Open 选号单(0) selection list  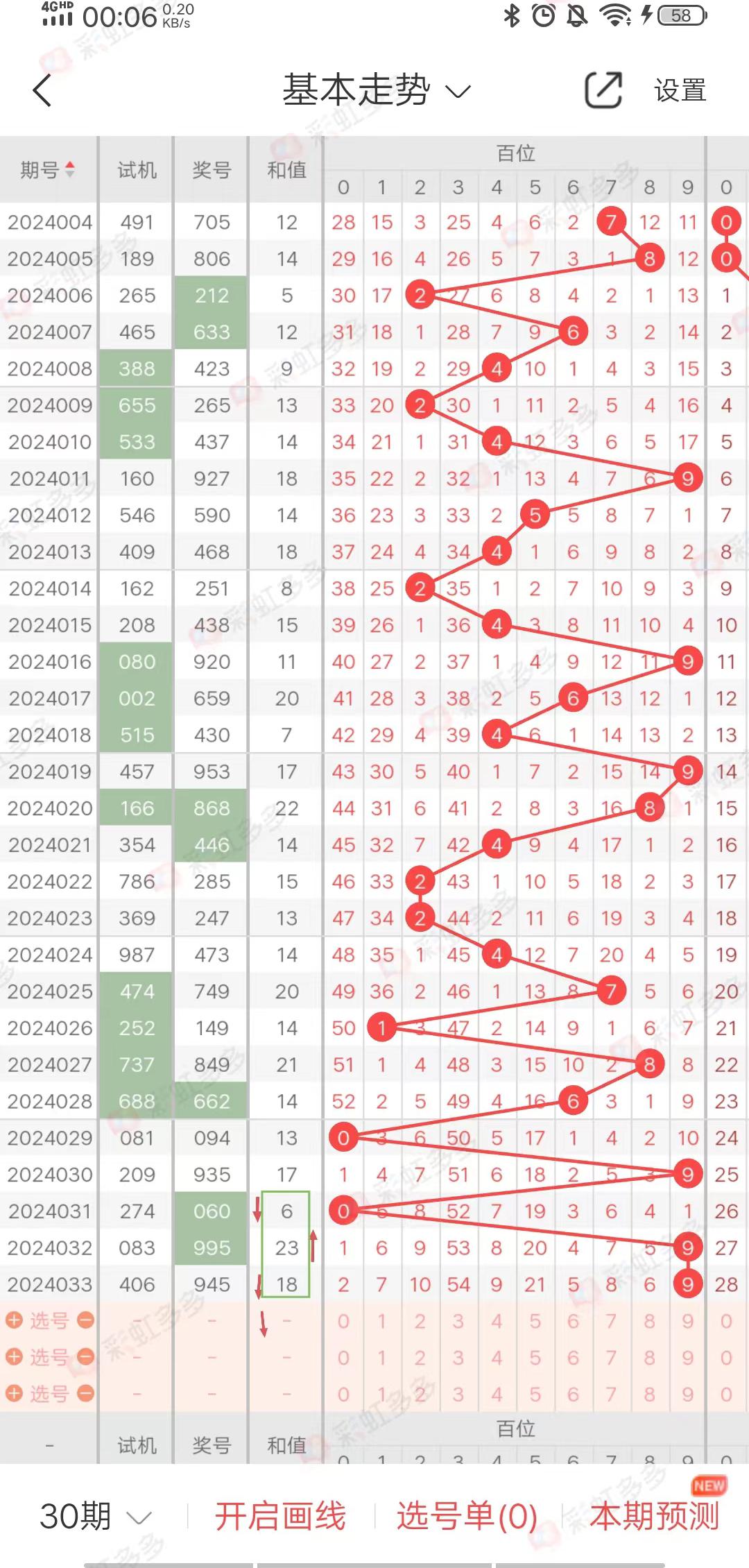click(x=467, y=1516)
